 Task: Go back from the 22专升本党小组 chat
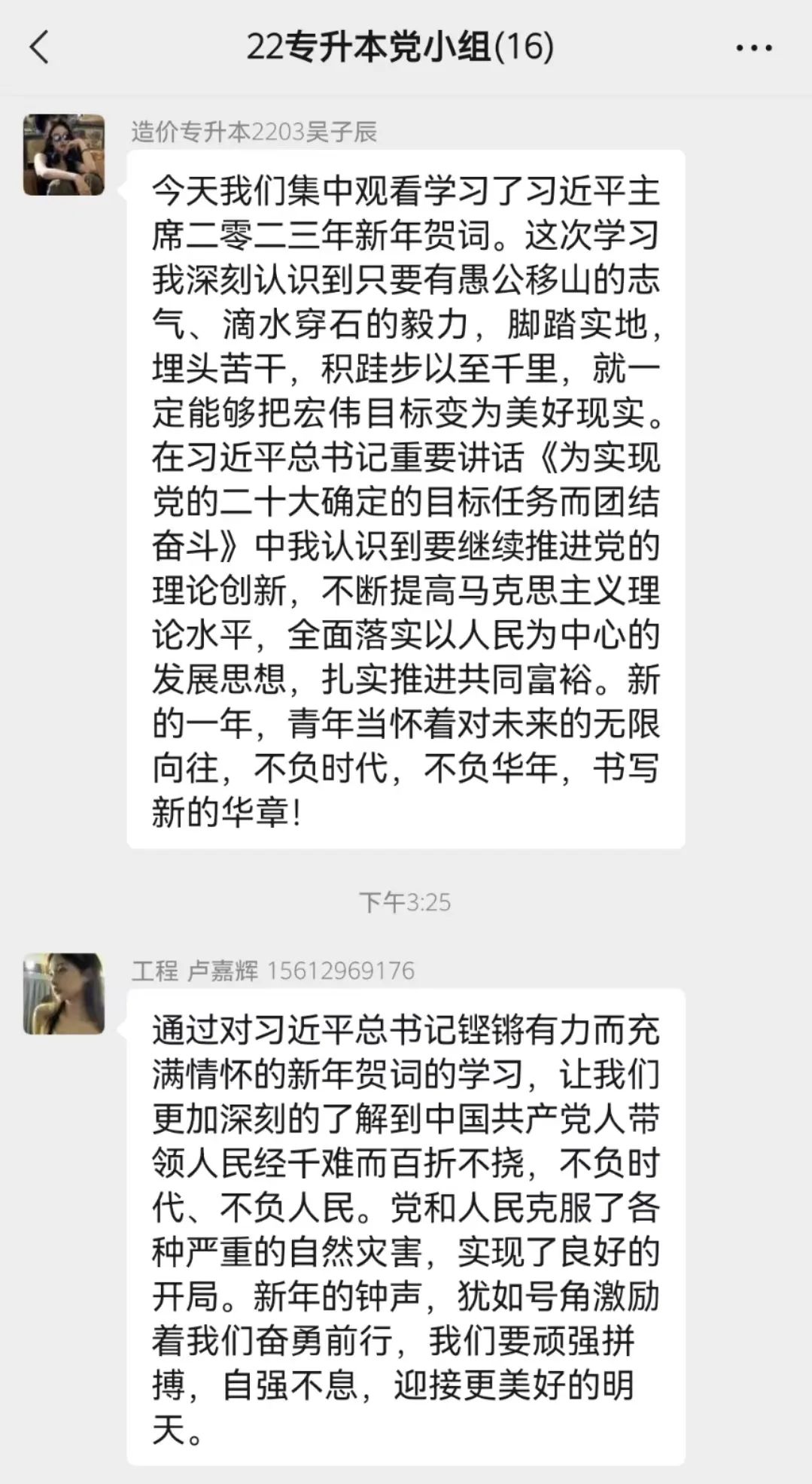click(39, 47)
